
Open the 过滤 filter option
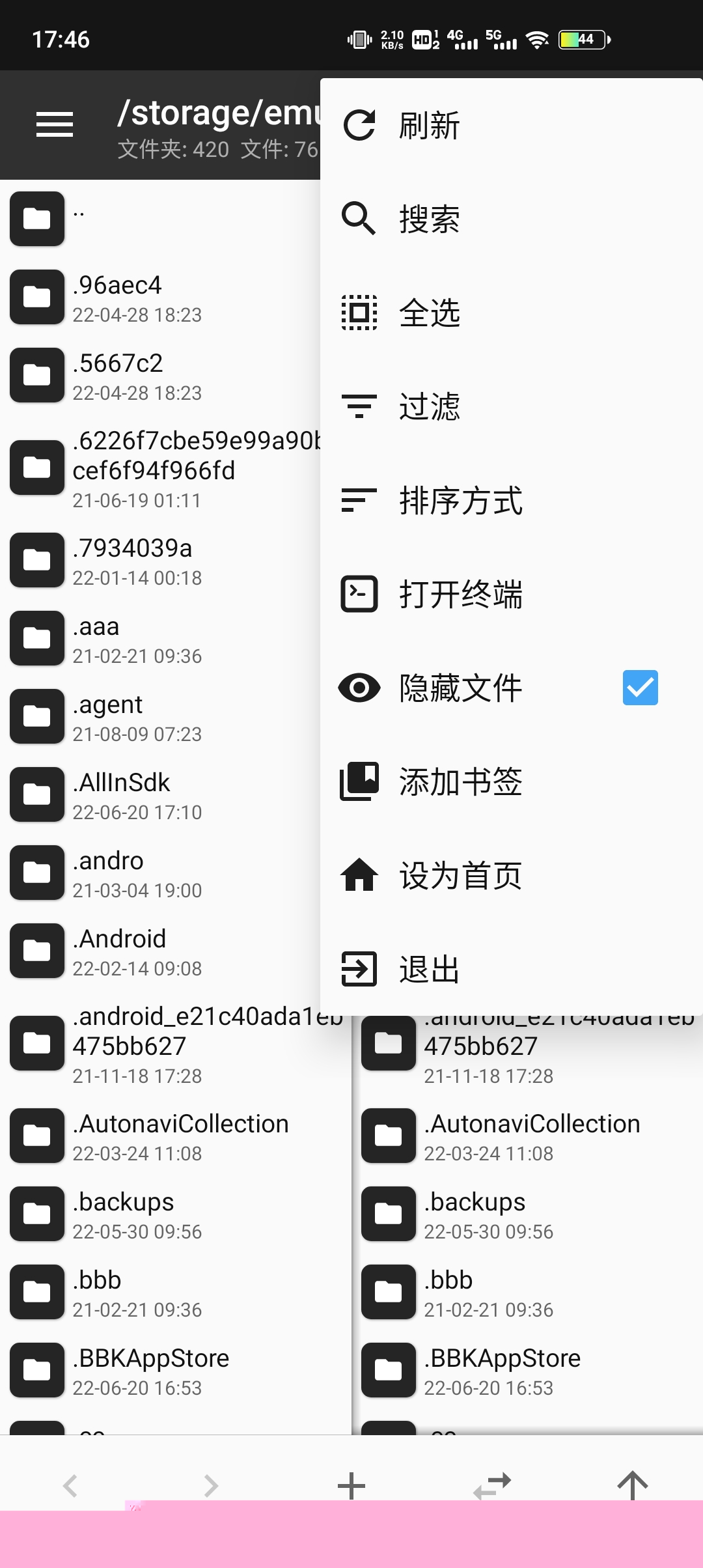click(430, 406)
